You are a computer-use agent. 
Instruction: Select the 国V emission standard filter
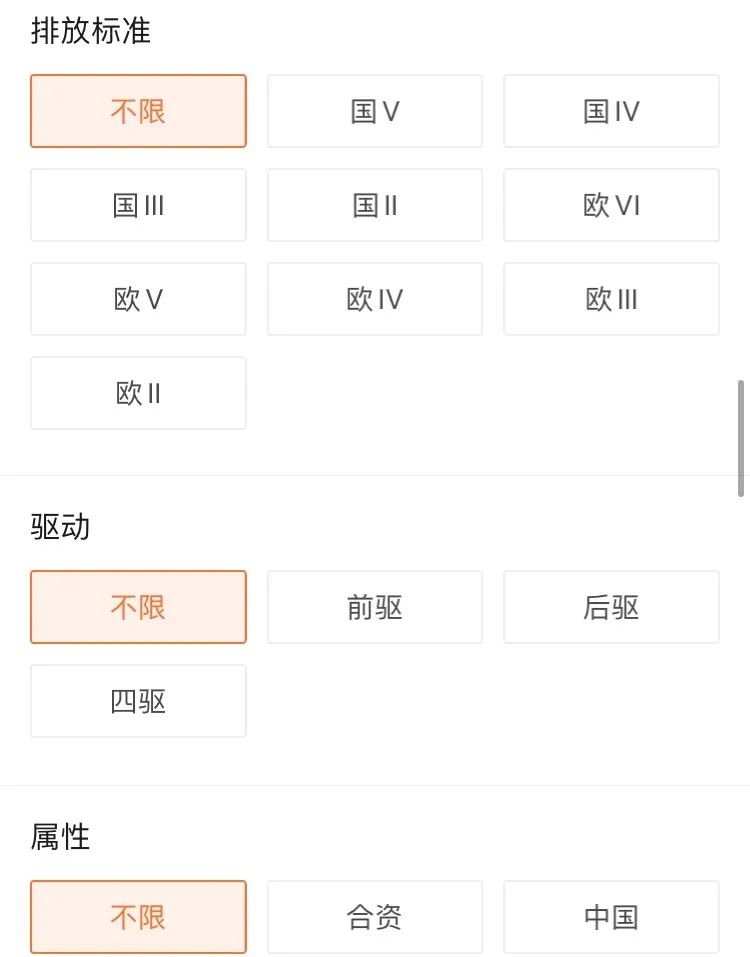(375, 111)
